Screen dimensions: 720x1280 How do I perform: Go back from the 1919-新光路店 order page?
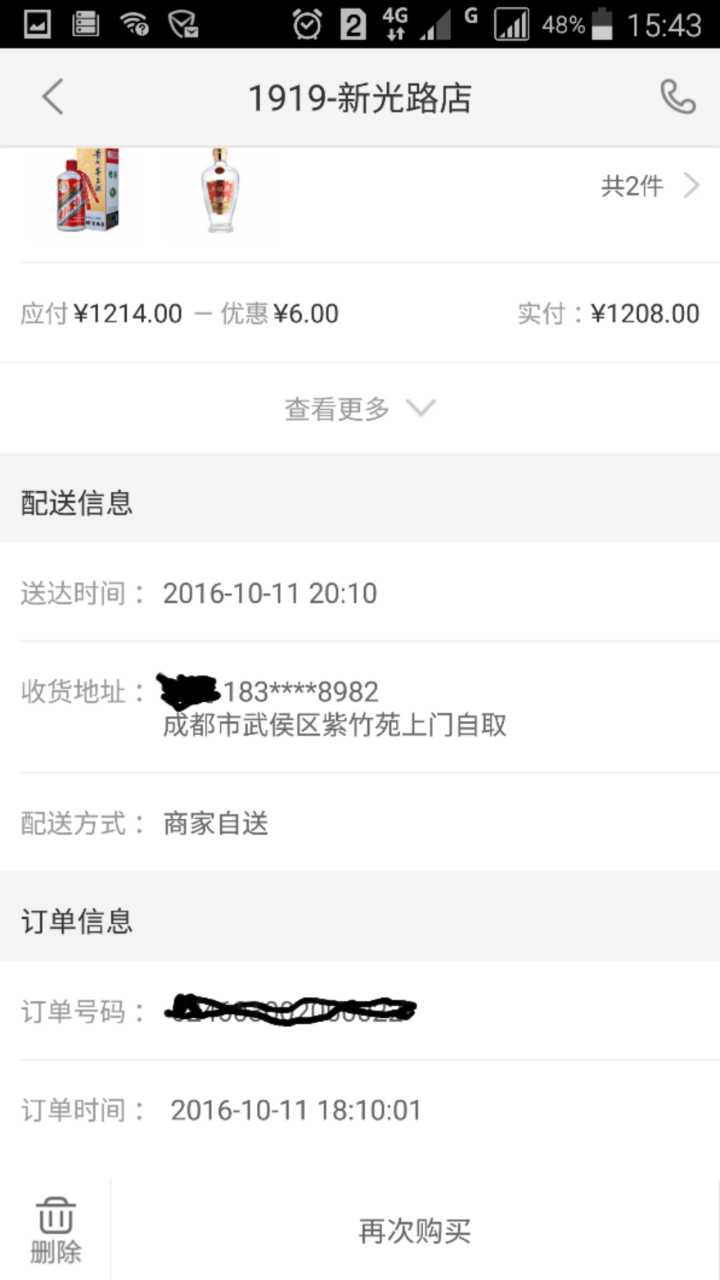point(53,98)
